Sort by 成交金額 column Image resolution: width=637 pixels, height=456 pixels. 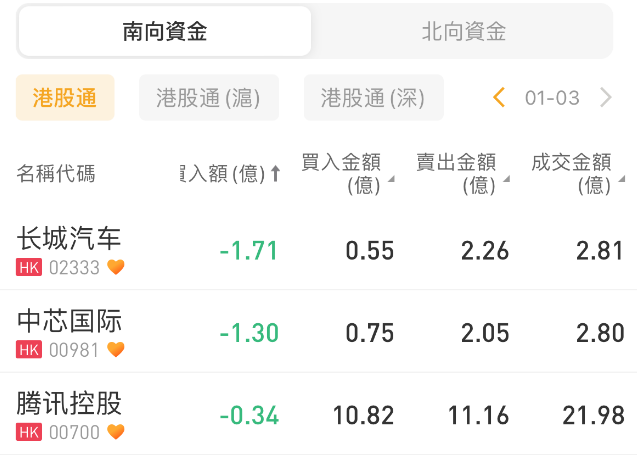[x=576, y=173]
